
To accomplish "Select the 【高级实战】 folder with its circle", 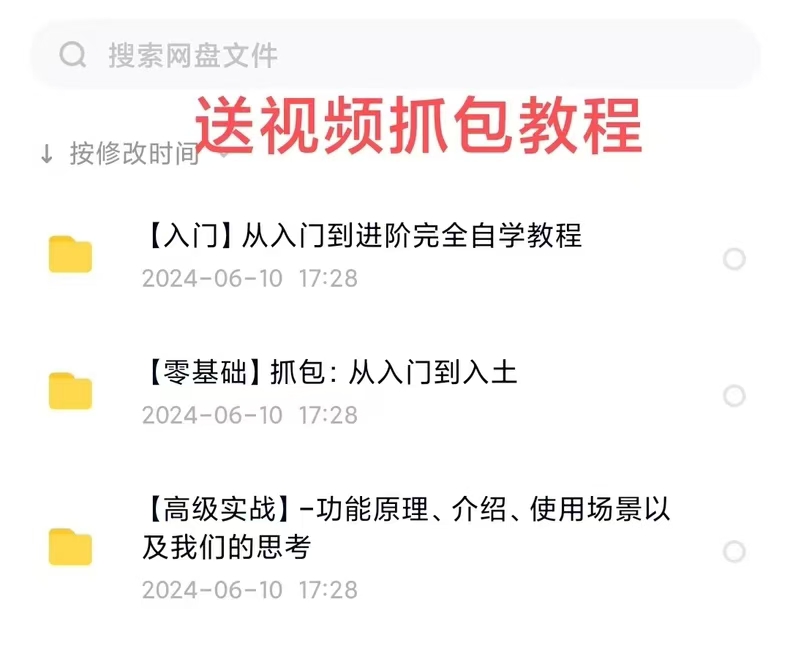I will [x=734, y=551].
